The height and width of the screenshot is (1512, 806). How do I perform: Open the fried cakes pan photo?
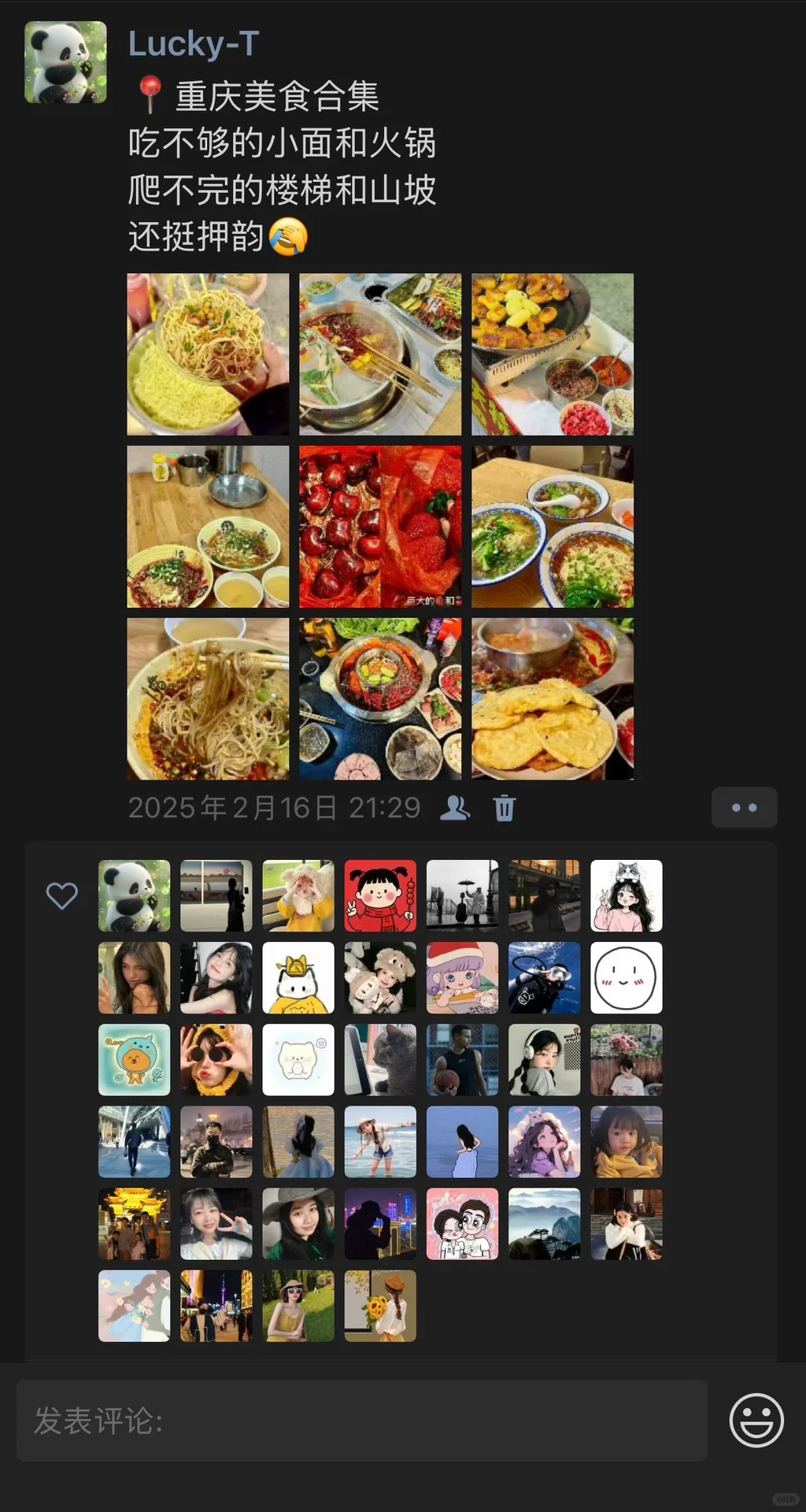point(552,354)
